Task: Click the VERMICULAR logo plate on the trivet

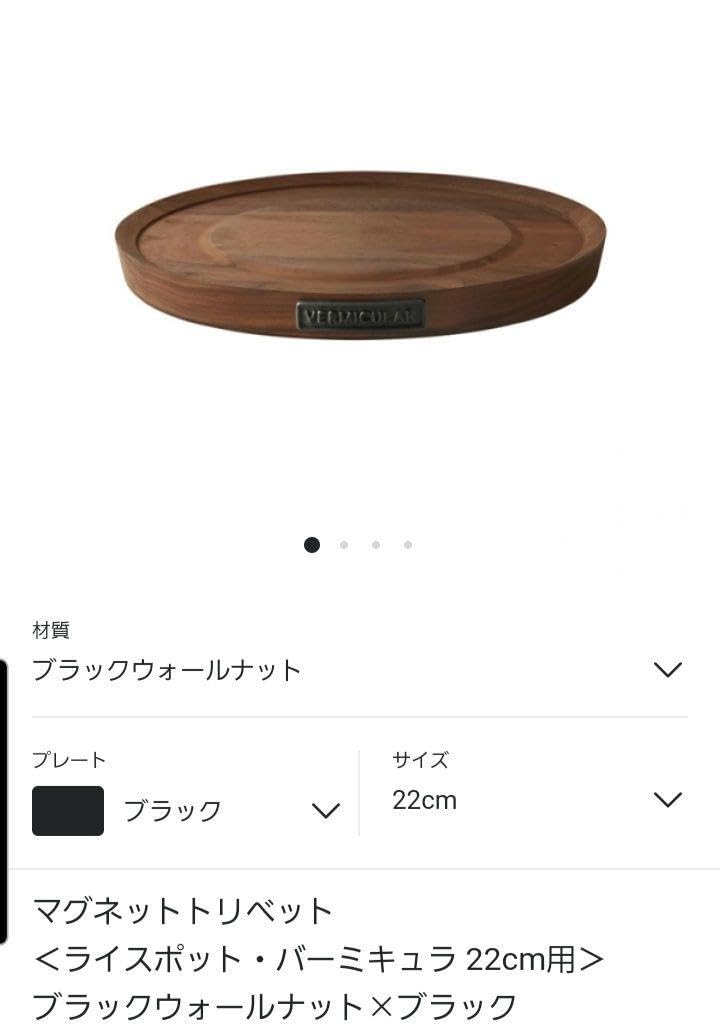Action: click(360, 315)
